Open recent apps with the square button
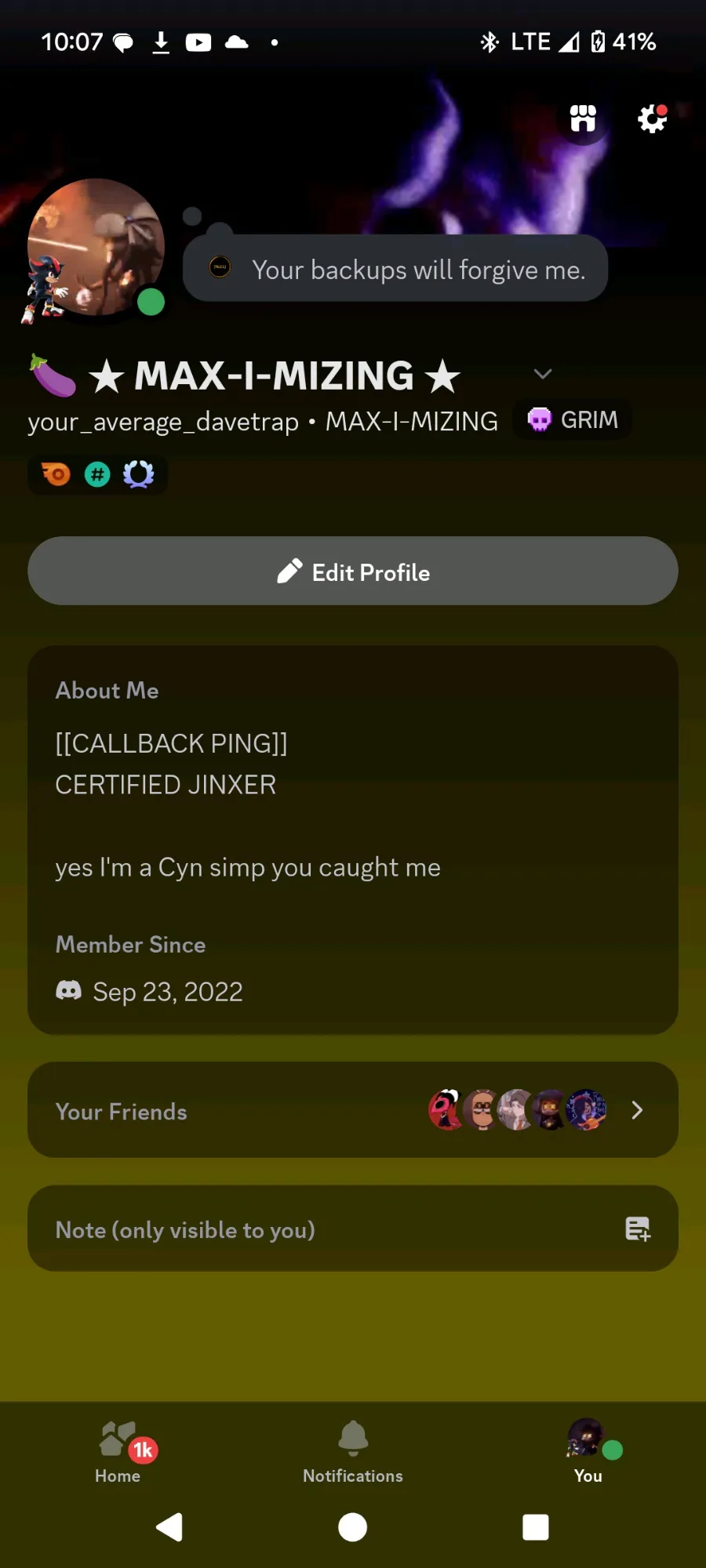706x1568 pixels. 536,1527
